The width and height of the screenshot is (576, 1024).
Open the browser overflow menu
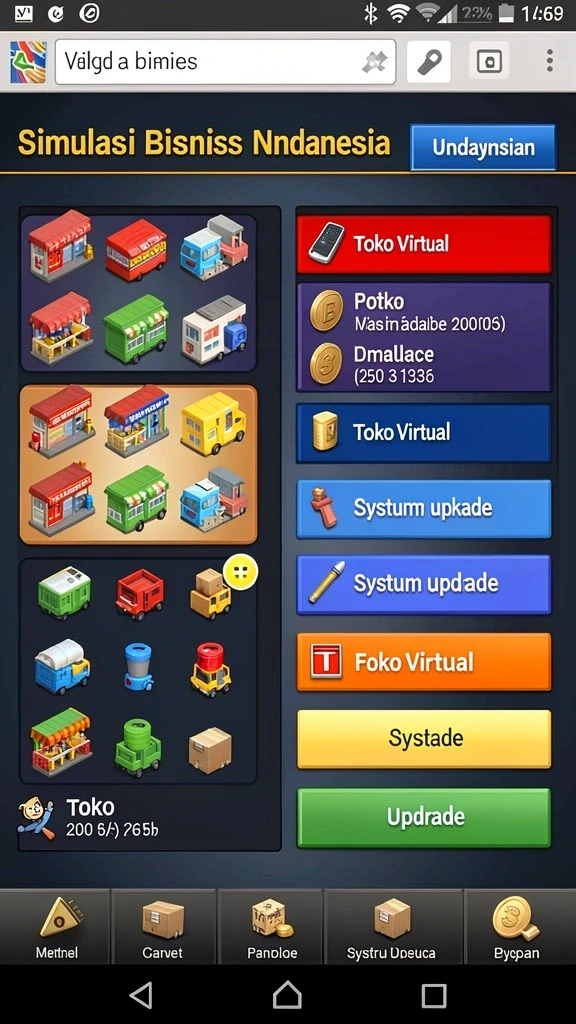click(x=550, y=61)
